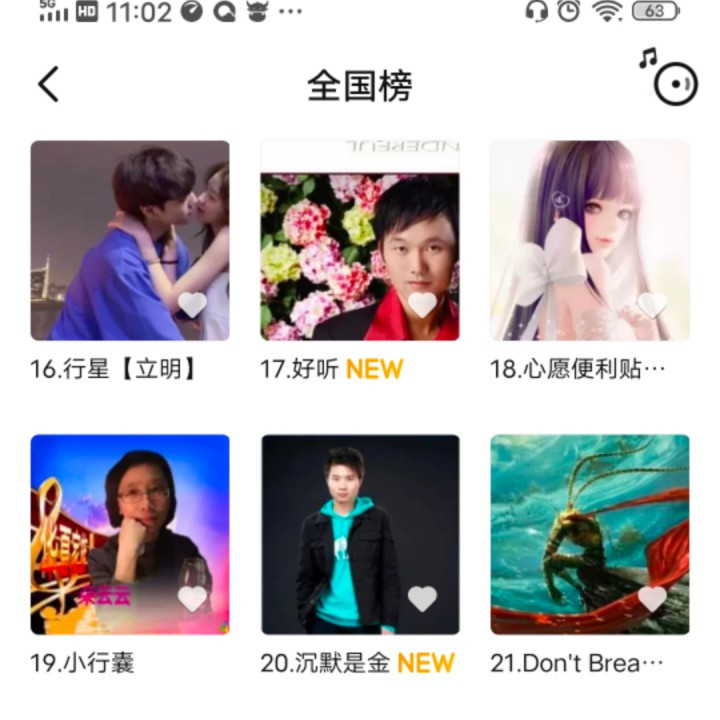Open song 17.好听

point(360,240)
